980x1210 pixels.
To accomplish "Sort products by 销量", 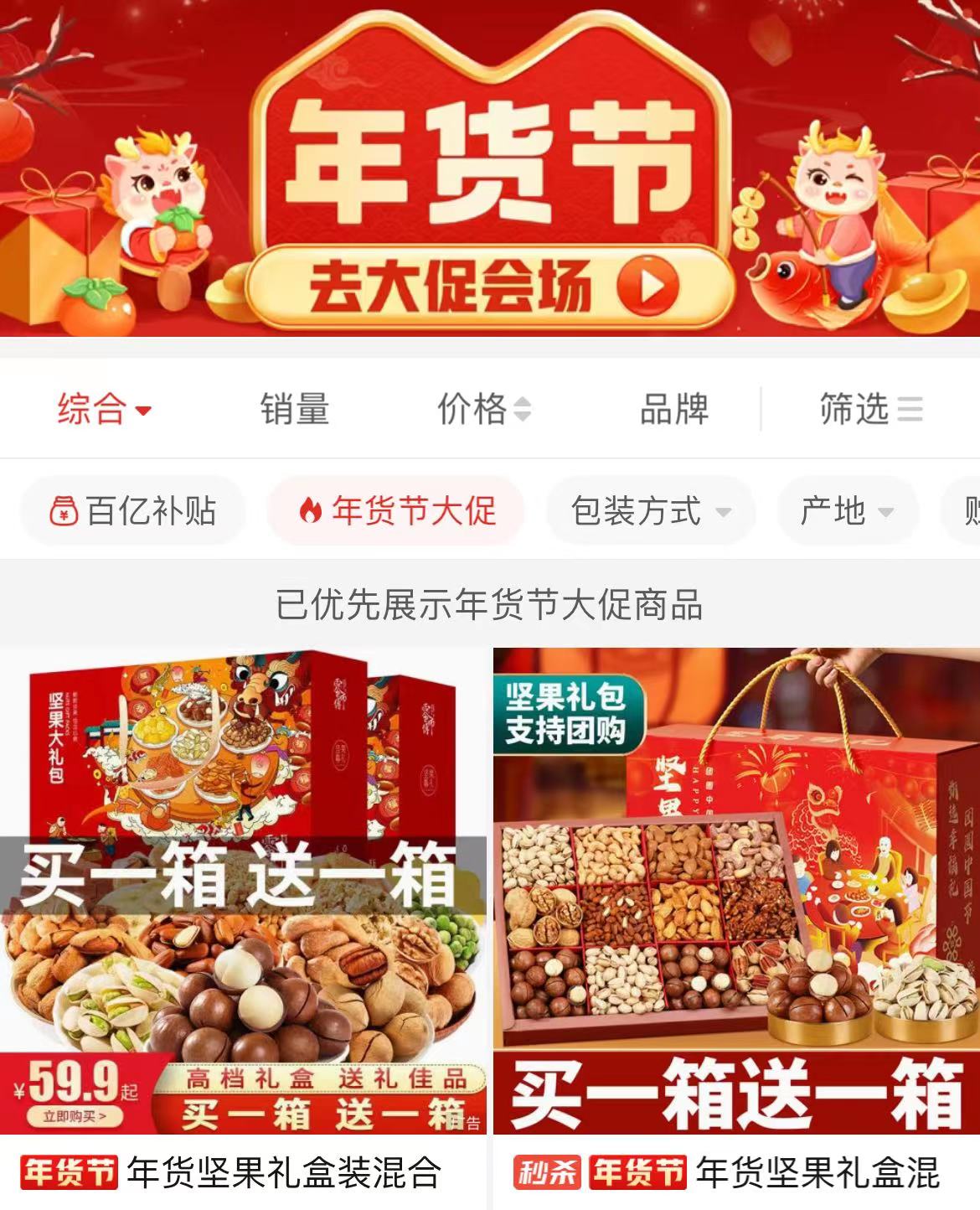I will pos(295,410).
